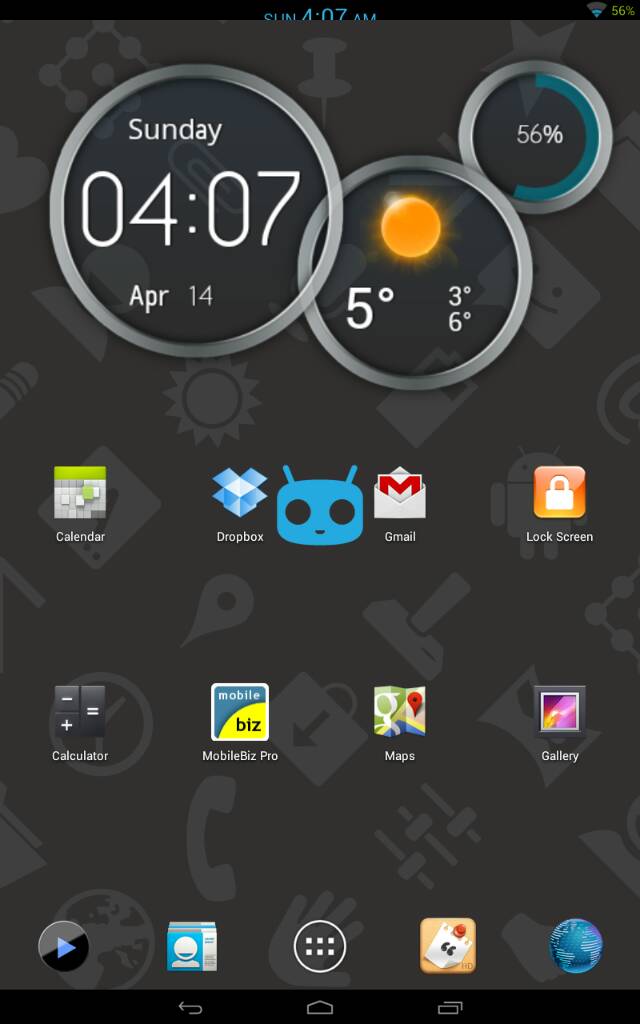
Task: Open the contacts app in the dock
Action: (192, 946)
